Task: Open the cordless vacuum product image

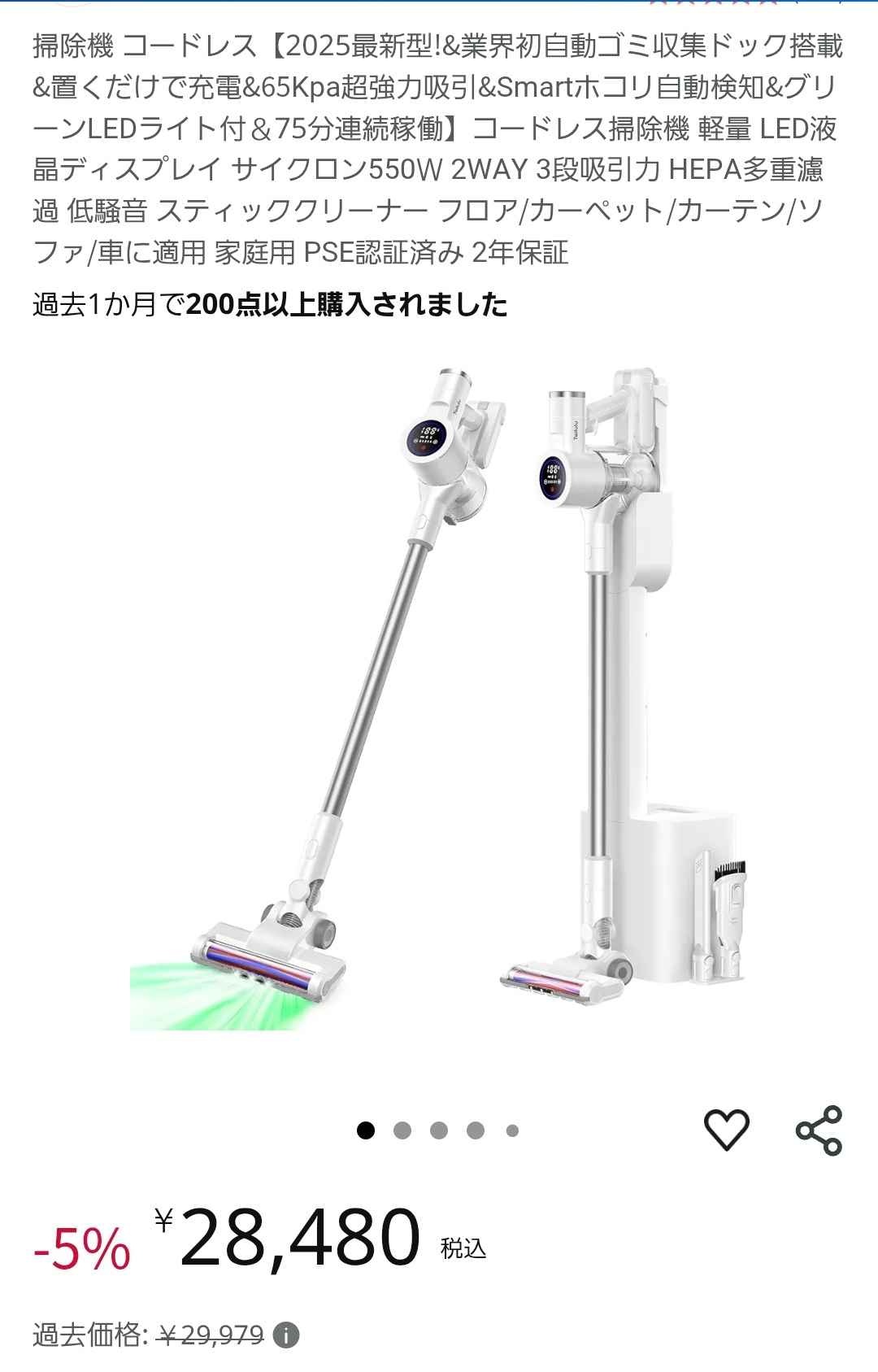Action: [x=439, y=699]
